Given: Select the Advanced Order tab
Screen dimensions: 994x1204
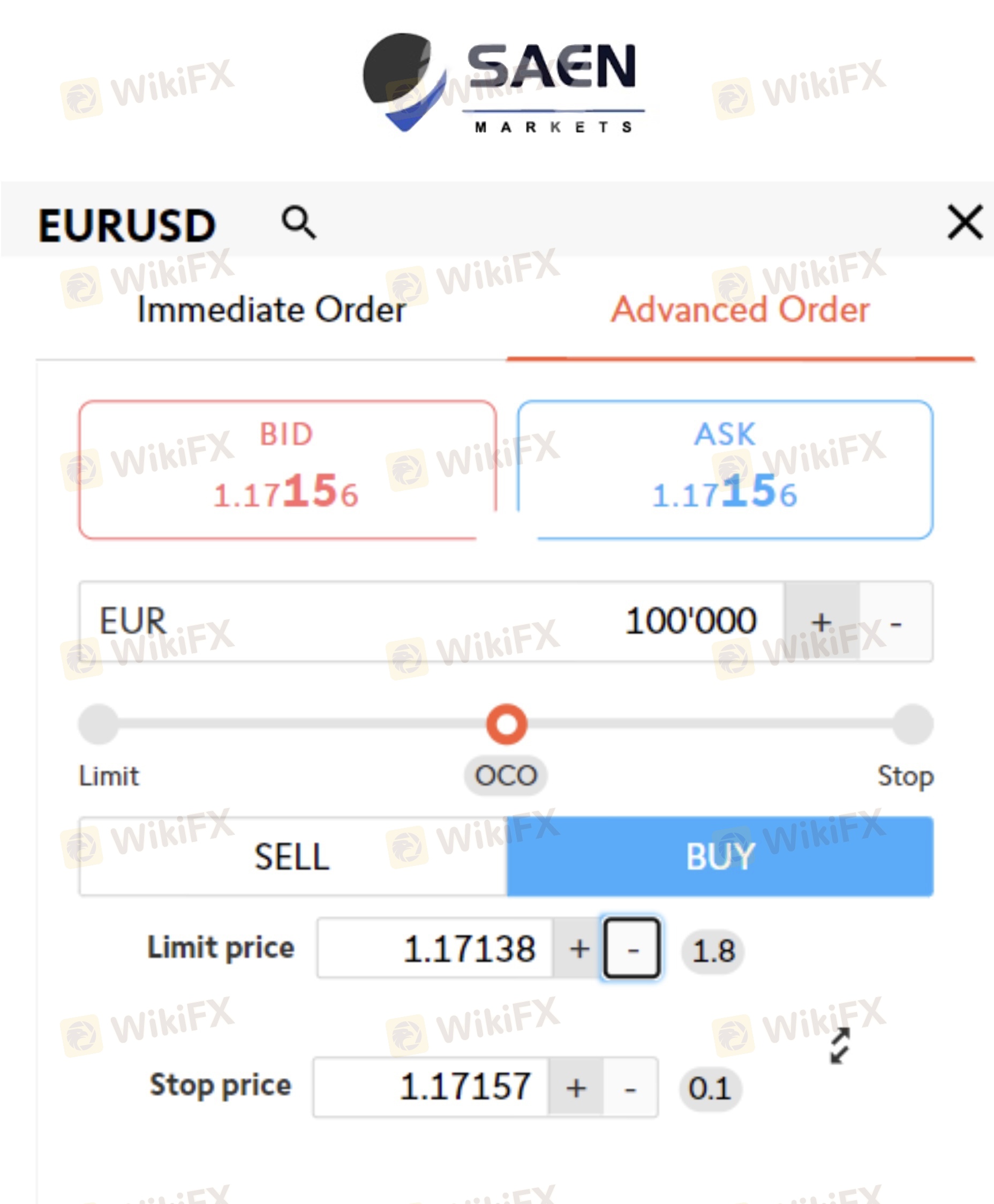Looking at the screenshot, I should click(x=740, y=310).
